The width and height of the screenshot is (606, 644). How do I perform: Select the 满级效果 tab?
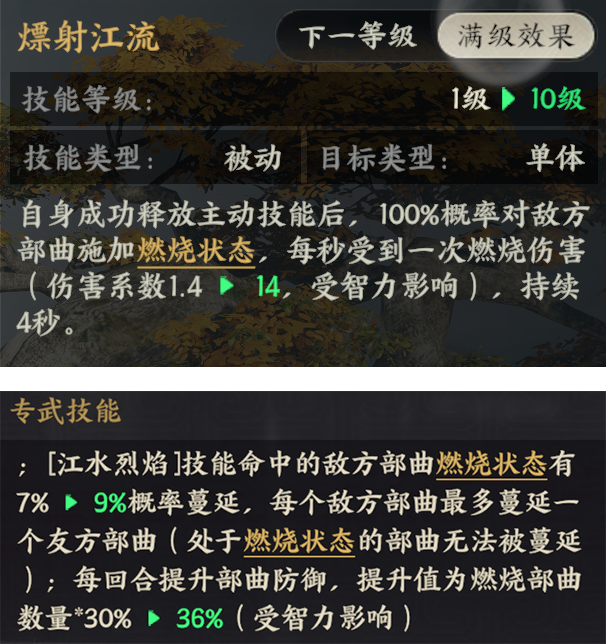(x=515, y=38)
